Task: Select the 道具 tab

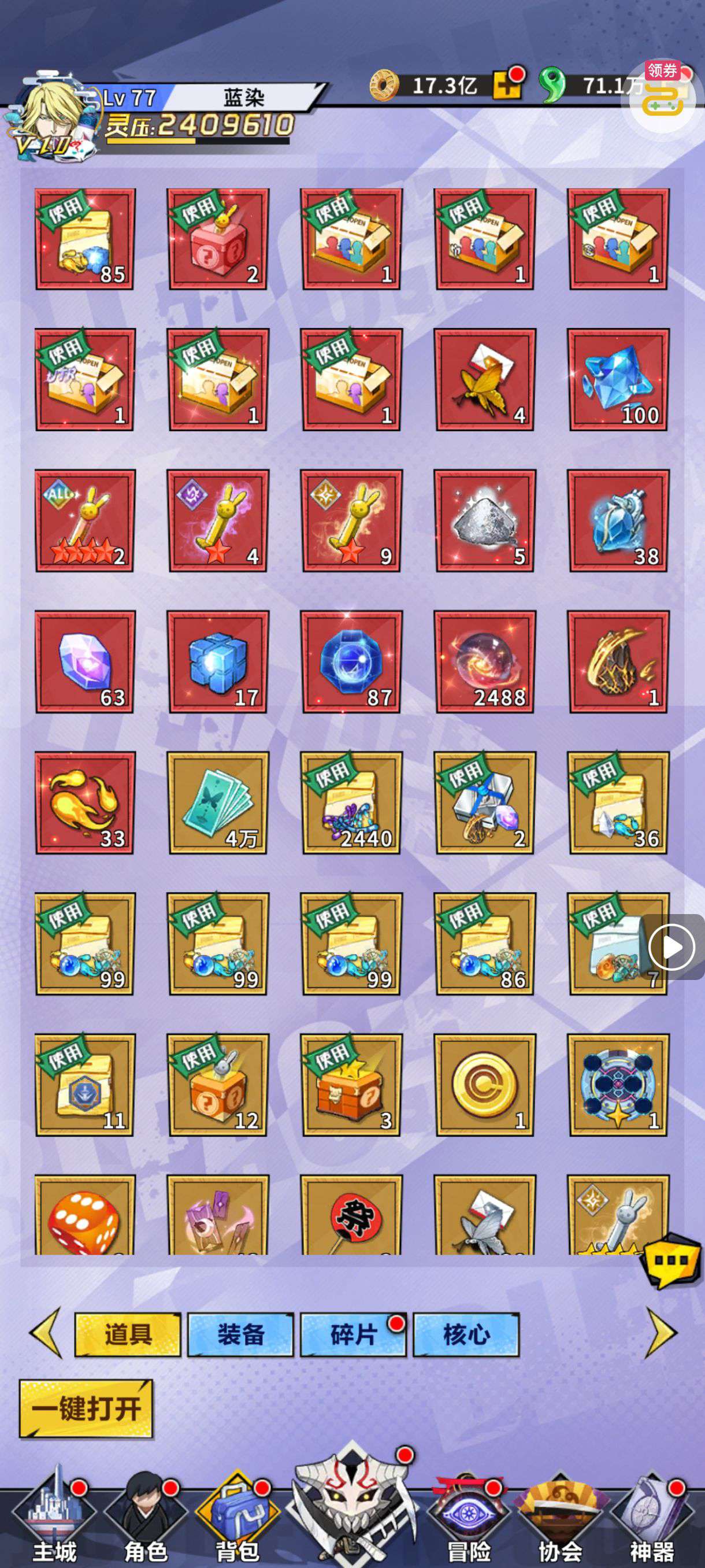Action: tap(128, 1334)
